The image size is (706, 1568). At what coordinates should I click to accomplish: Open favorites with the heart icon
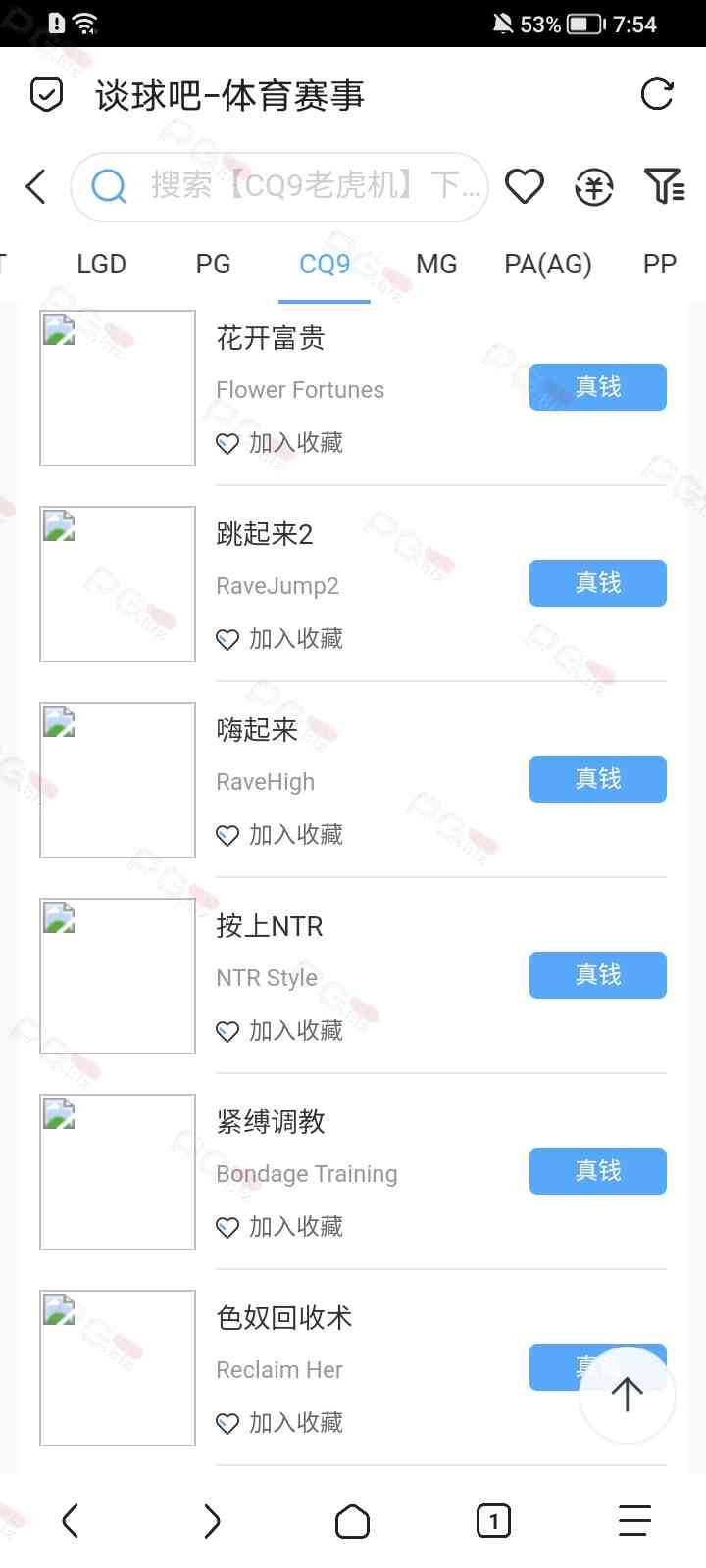pyautogui.click(x=525, y=186)
